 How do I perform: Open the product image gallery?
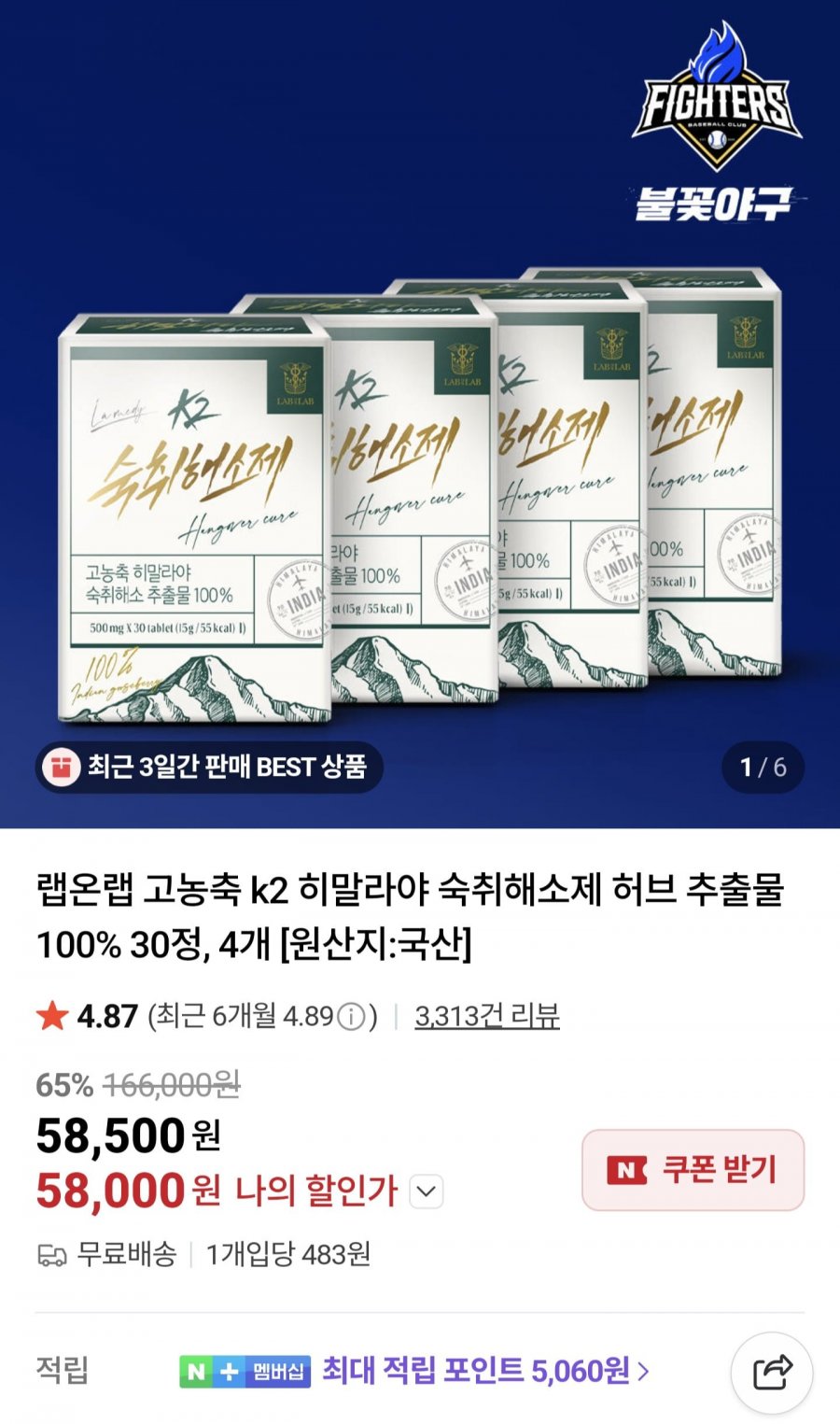(420, 414)
